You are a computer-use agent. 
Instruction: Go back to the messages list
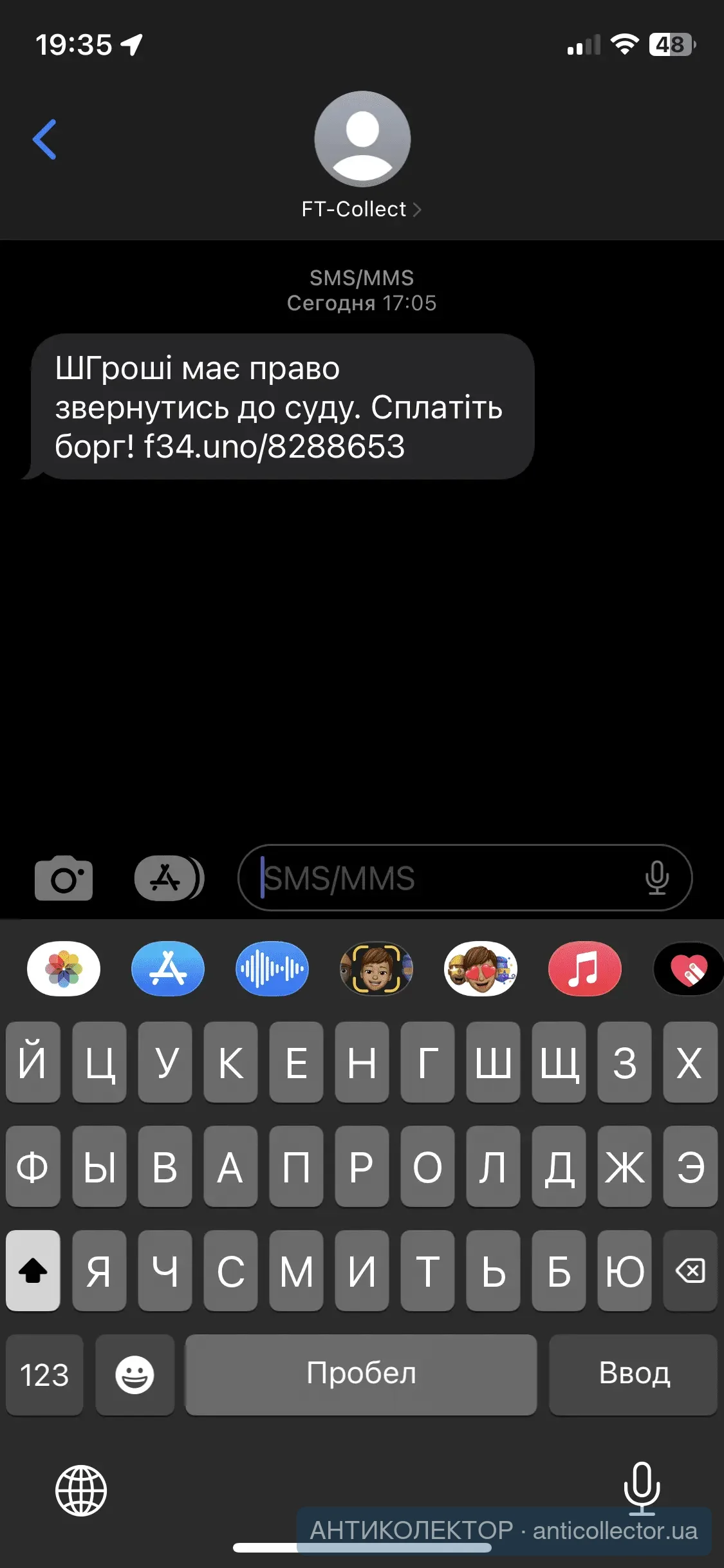(44, 139)
